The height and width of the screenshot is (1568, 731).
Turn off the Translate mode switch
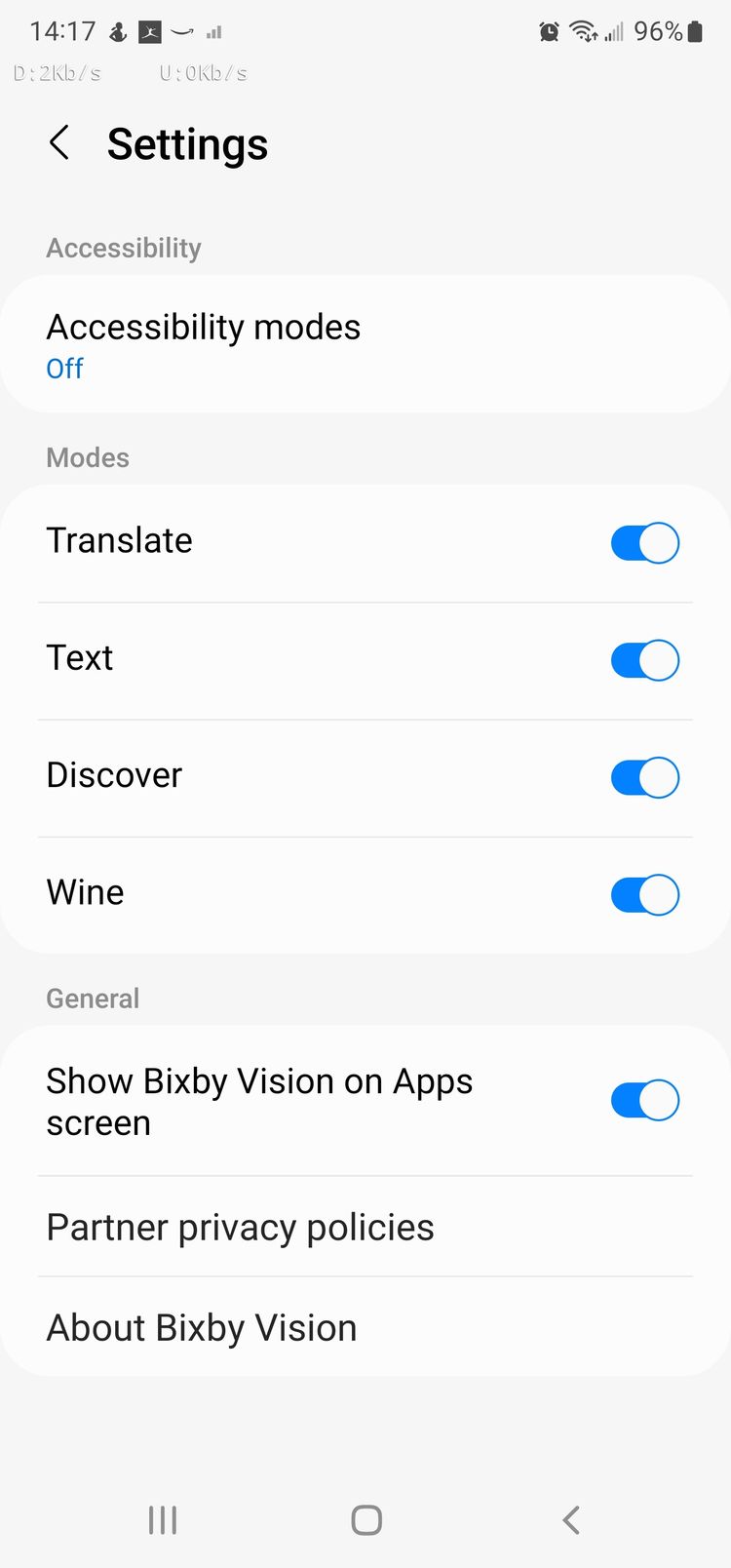point(644,543)
